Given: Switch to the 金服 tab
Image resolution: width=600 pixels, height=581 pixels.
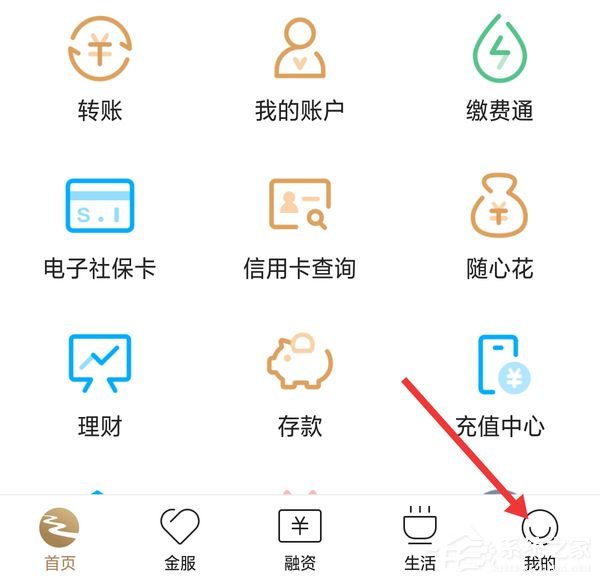Looking at the screenshot, I should [180, 538].
